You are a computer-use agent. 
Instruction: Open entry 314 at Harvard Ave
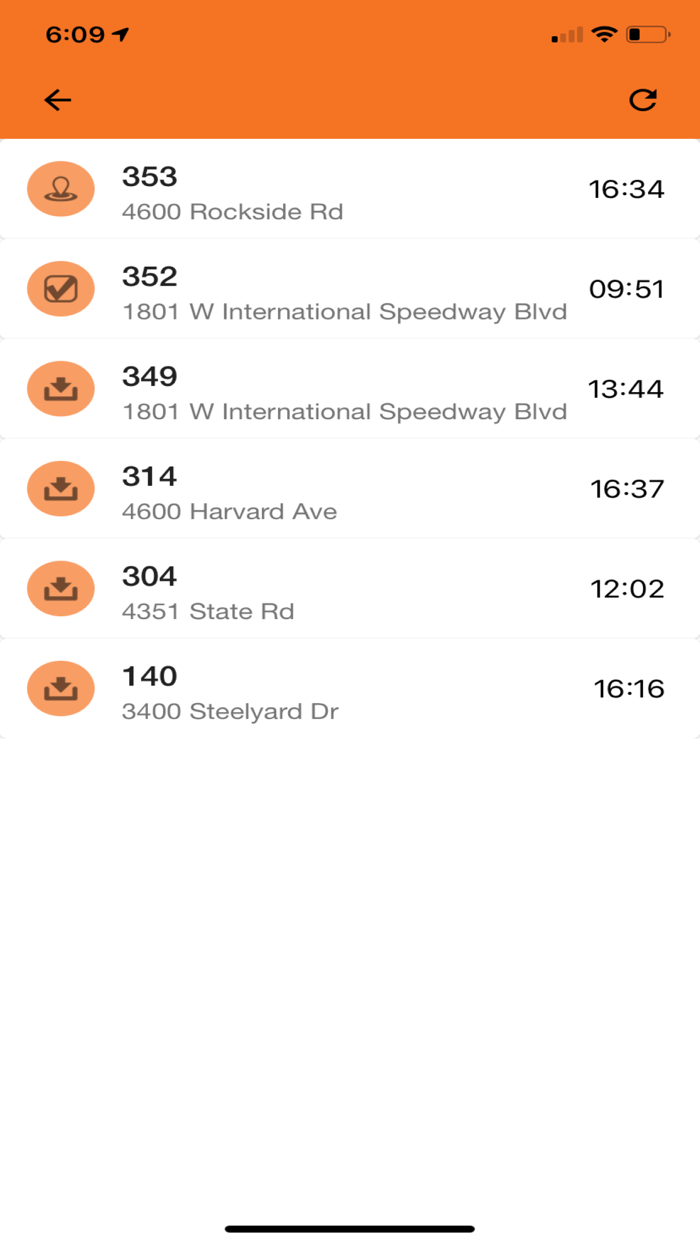[350, 490]
